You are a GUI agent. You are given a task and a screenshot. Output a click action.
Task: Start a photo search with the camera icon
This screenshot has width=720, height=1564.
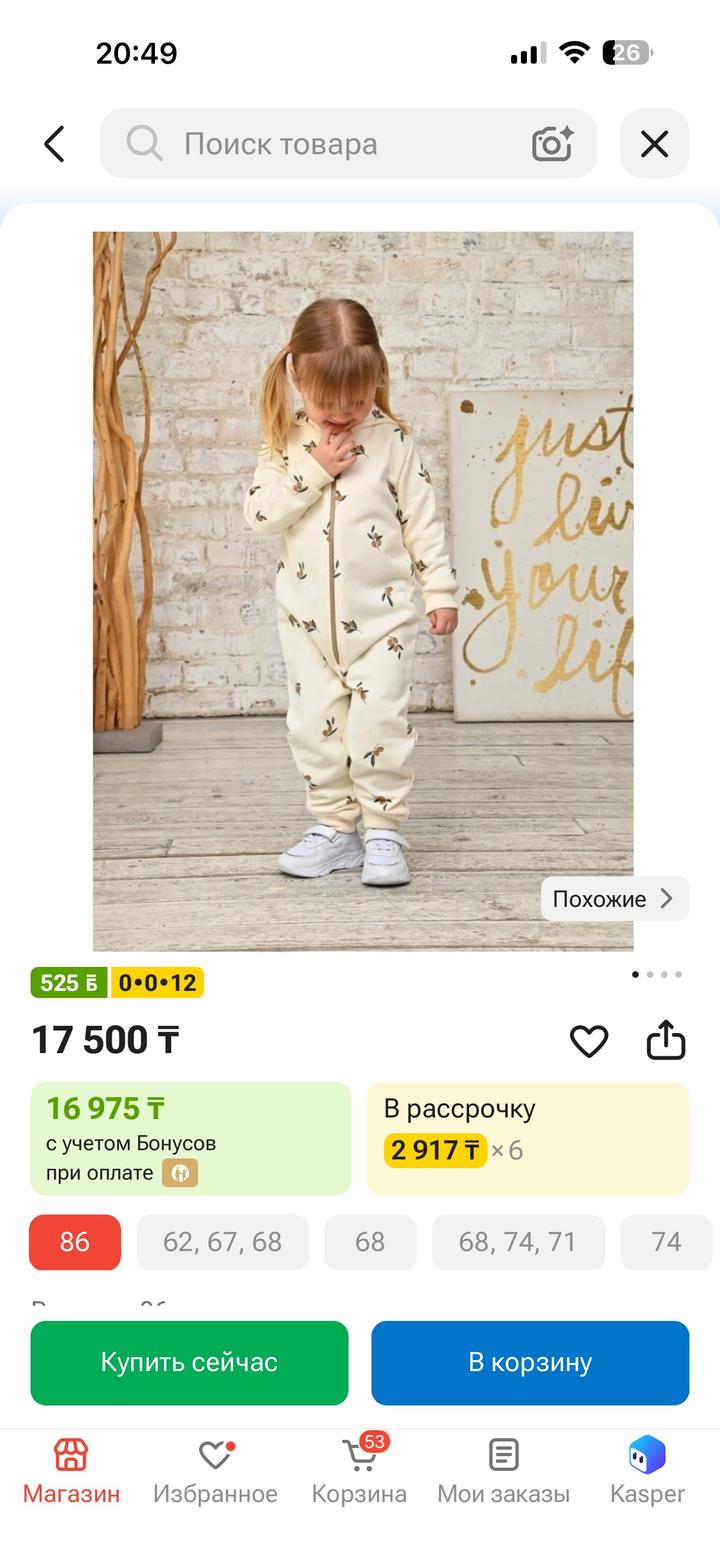(x=552, y=144)
